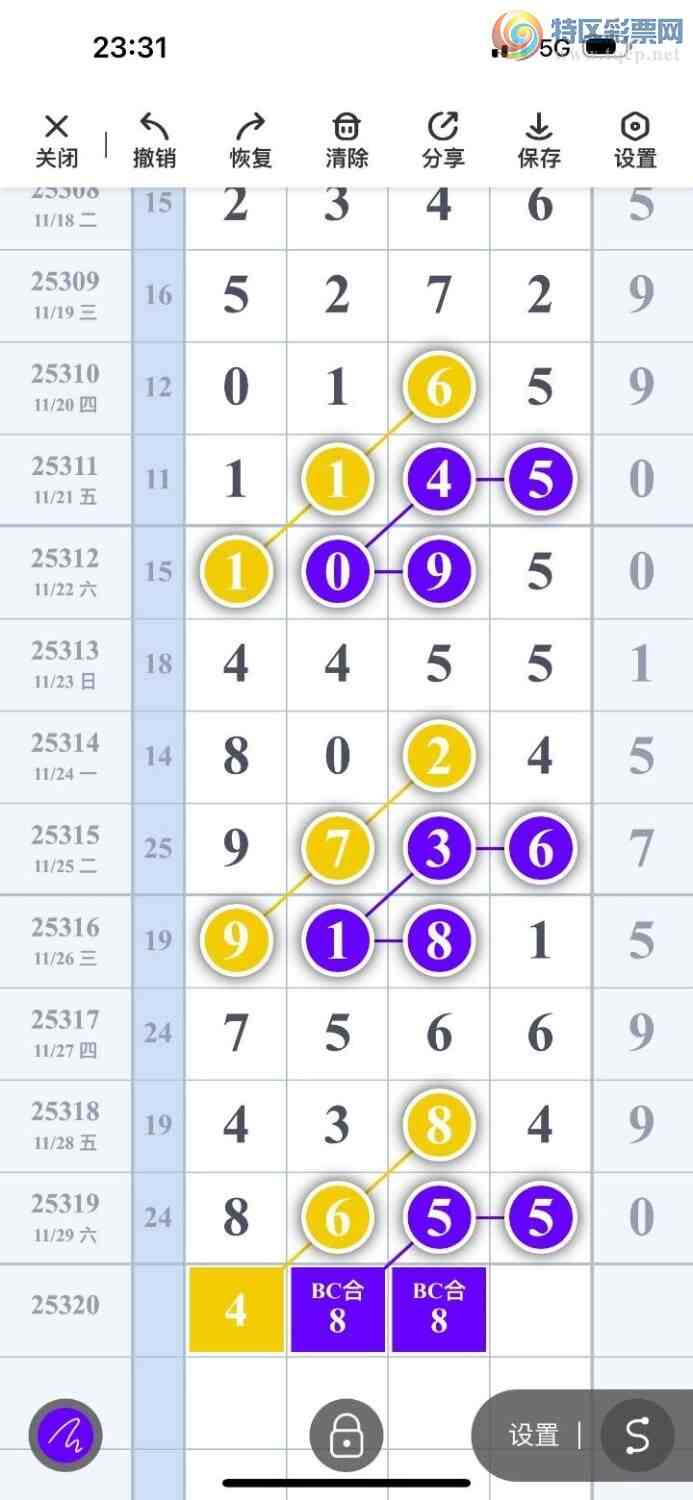Open 设置 in the bottom pill
The width and height of the screenshot is (693, 1500).
pyautogui.click(x=533, y=1436)
